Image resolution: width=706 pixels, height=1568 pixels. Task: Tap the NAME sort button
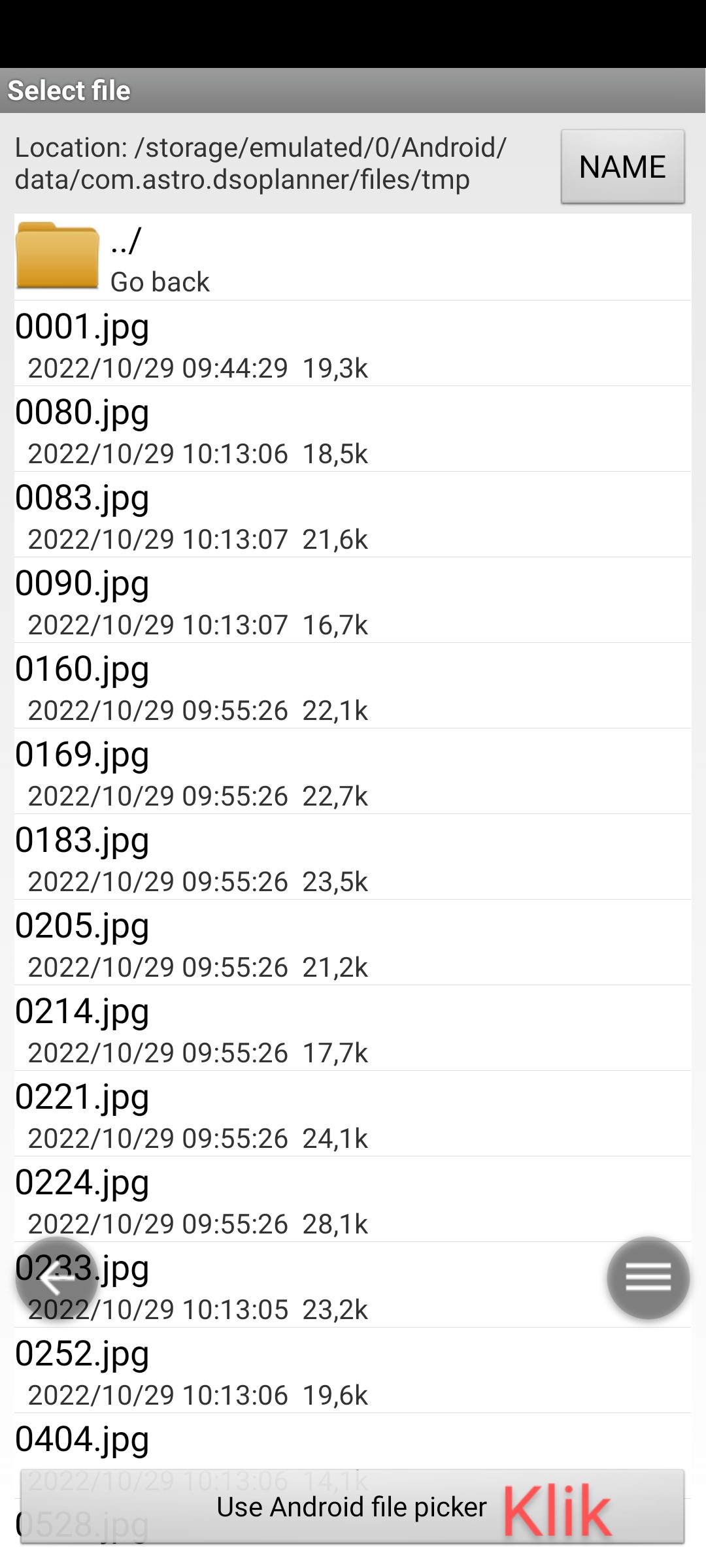click(x=622, y=167)
